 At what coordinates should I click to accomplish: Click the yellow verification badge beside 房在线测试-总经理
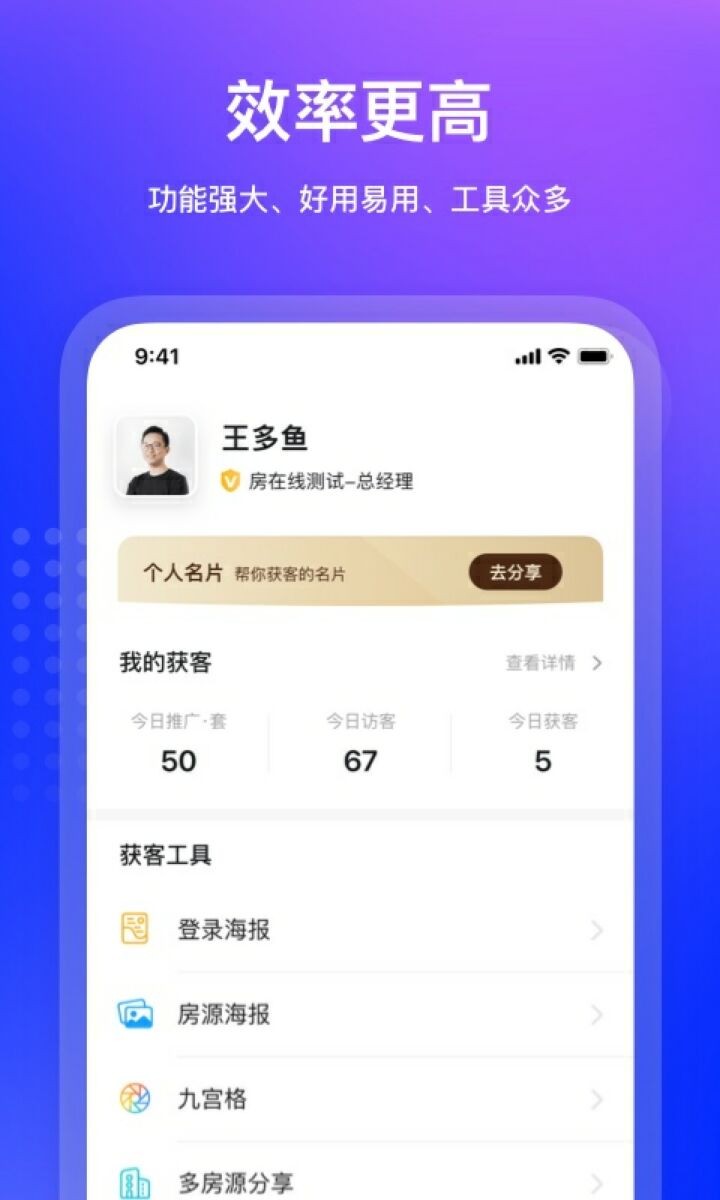coord(229,481)
